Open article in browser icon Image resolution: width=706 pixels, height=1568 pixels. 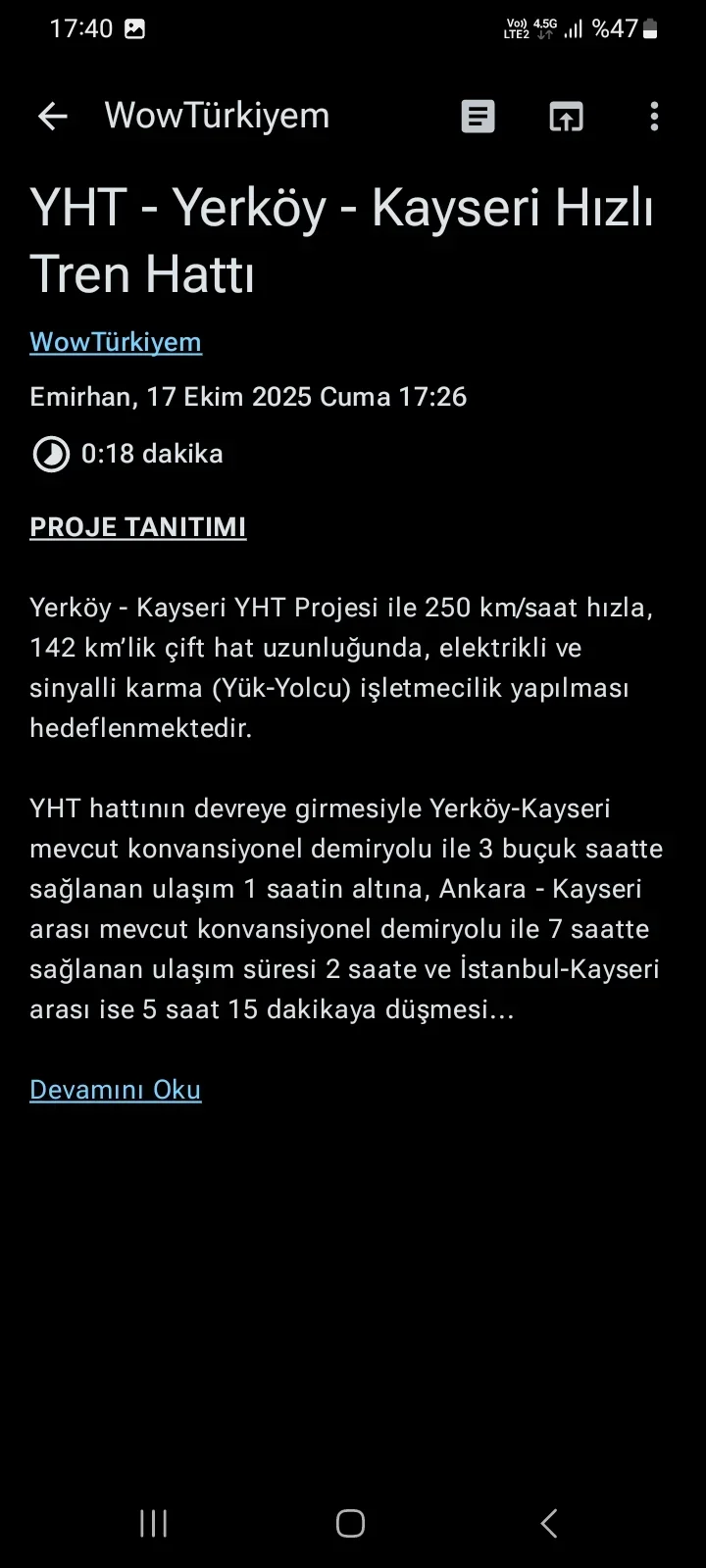pyautogui.click(x=566, y=117)
